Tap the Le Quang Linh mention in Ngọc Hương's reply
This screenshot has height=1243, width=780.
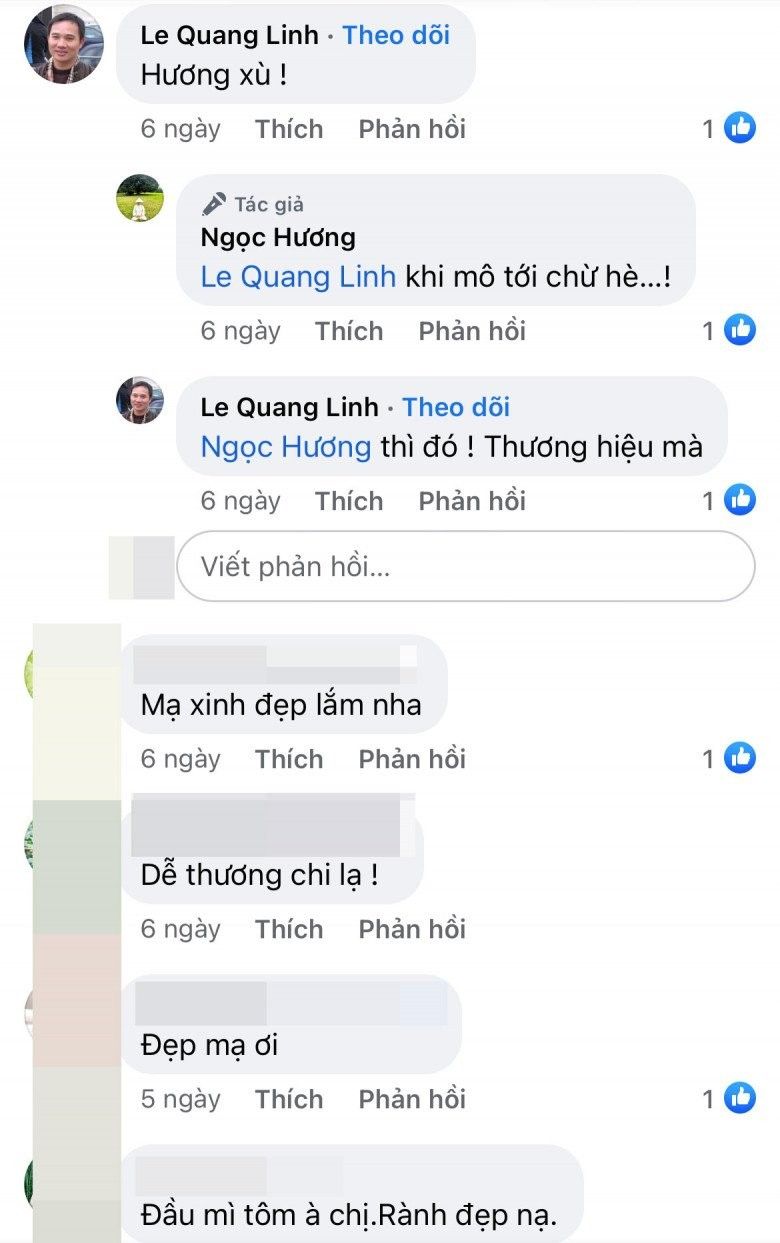(x=298, y=277)
